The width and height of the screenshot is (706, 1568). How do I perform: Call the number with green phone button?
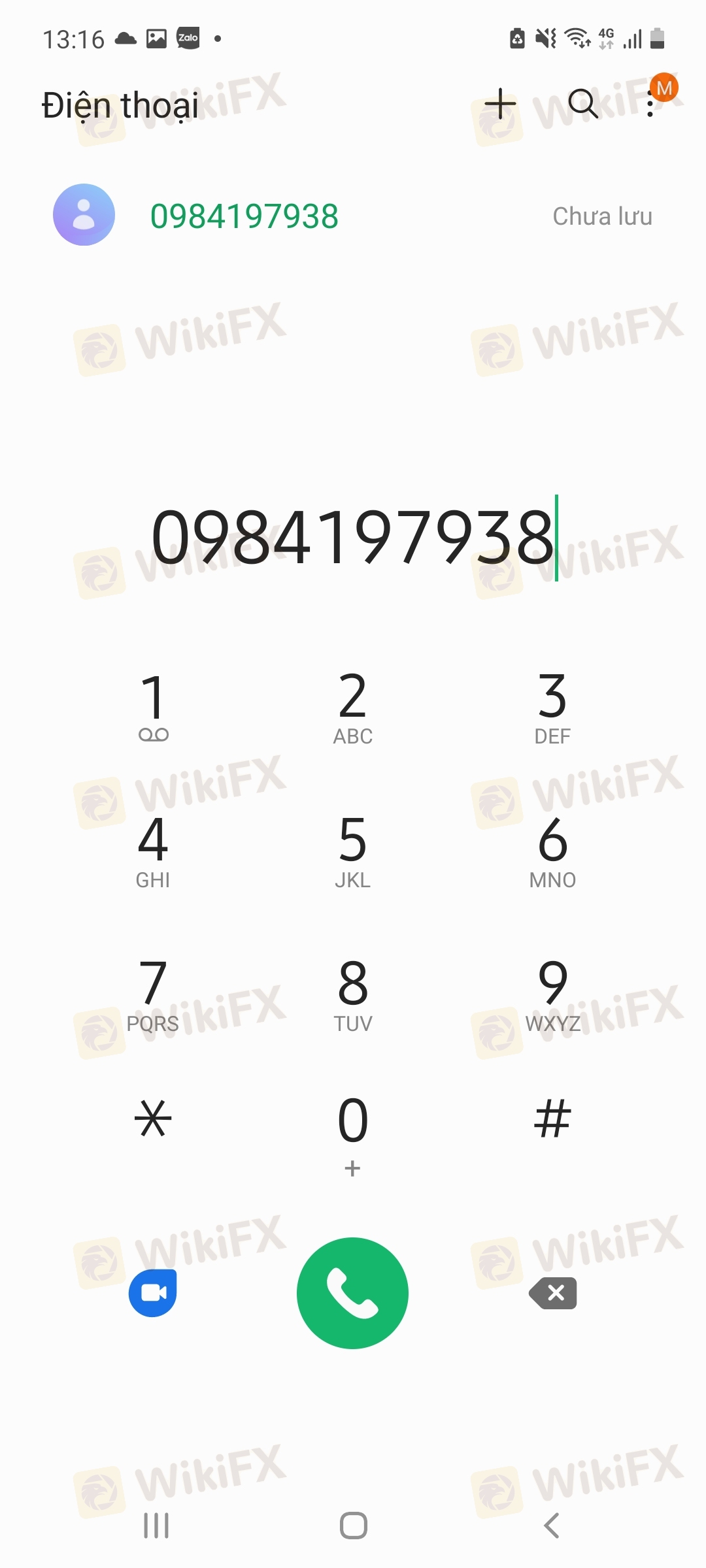(x=353, y=1293)
